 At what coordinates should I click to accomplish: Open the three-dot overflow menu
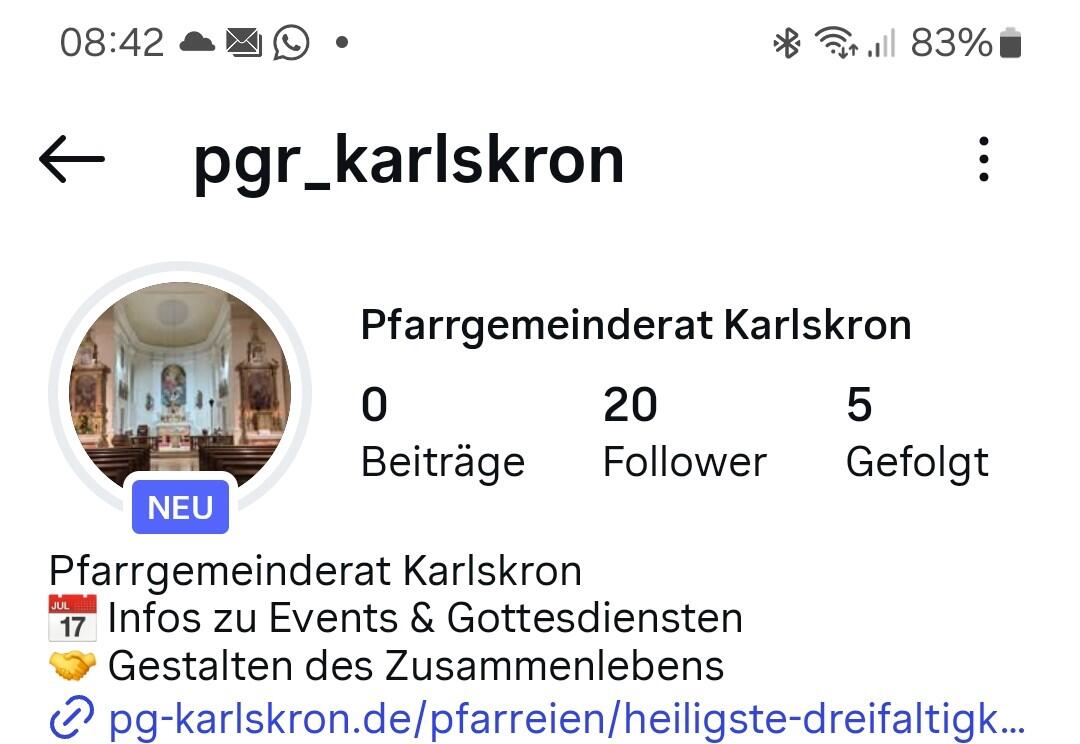pyautogui.click(x=984, y=160)
